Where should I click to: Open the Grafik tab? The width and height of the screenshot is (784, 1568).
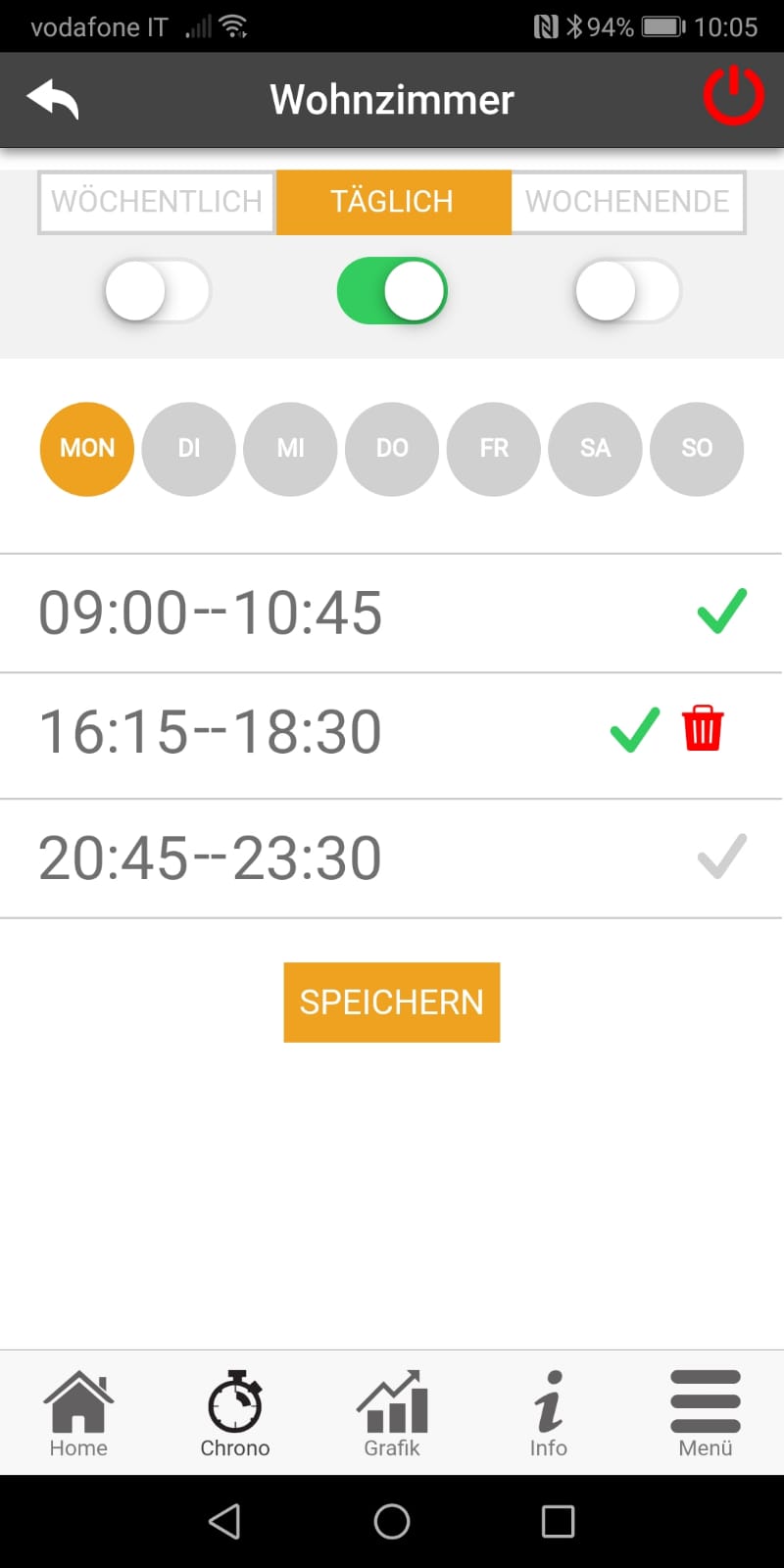tap(392, 1414)
